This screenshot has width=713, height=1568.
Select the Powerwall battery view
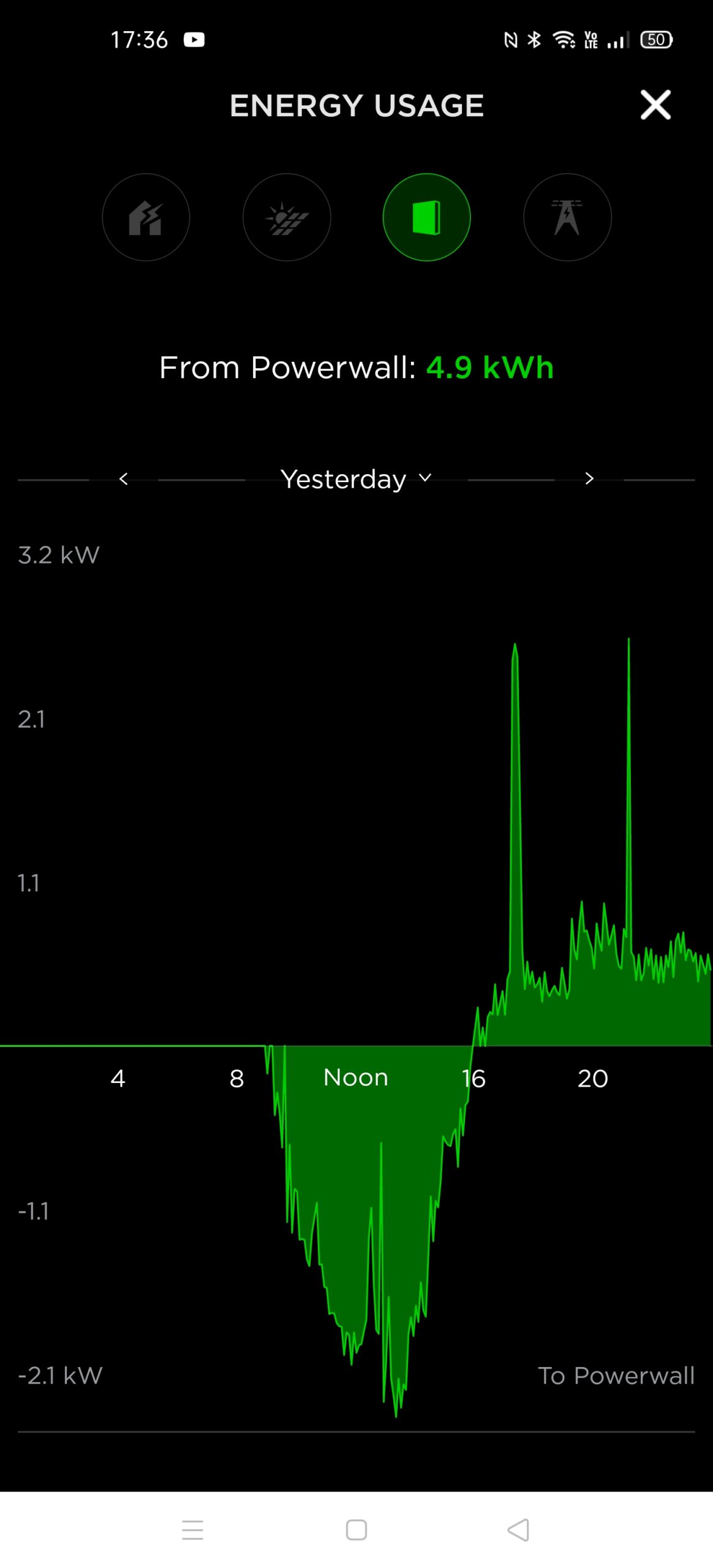point(427,217)
